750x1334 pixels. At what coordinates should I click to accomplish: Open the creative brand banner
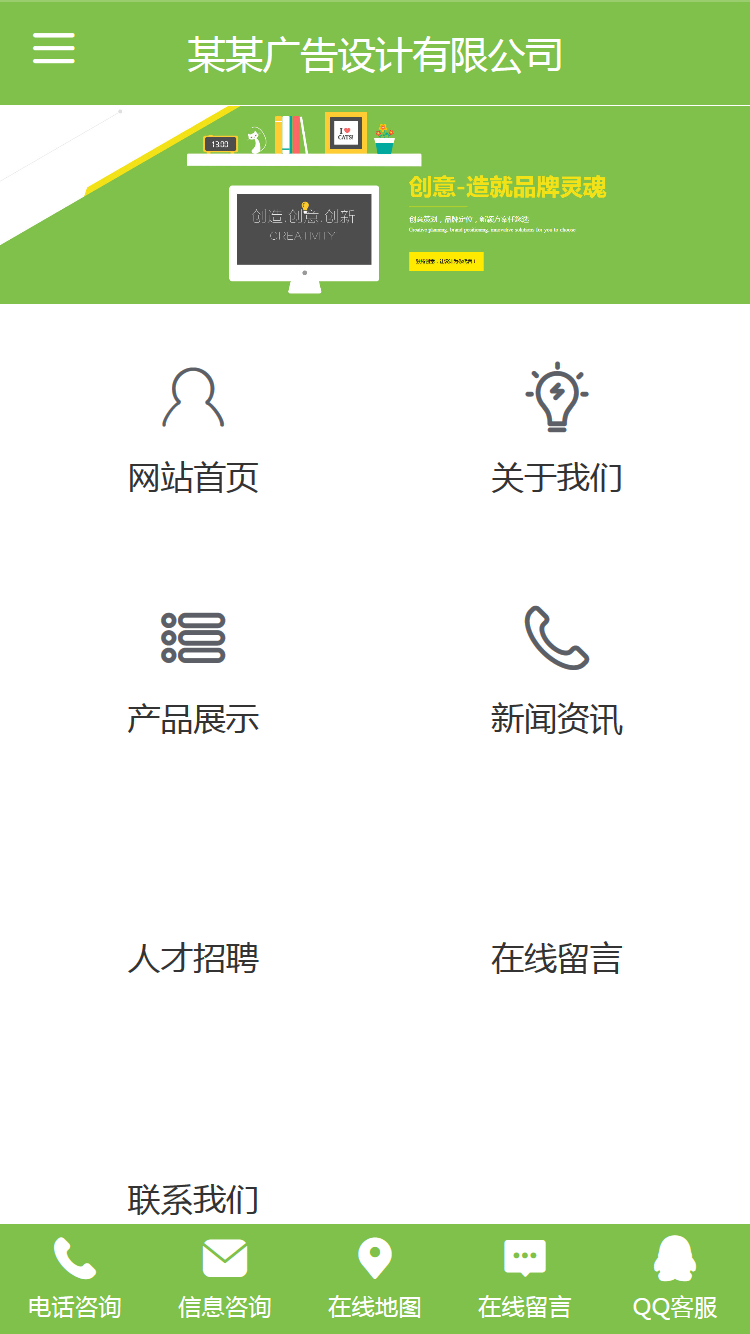click(x=375, y=205)
